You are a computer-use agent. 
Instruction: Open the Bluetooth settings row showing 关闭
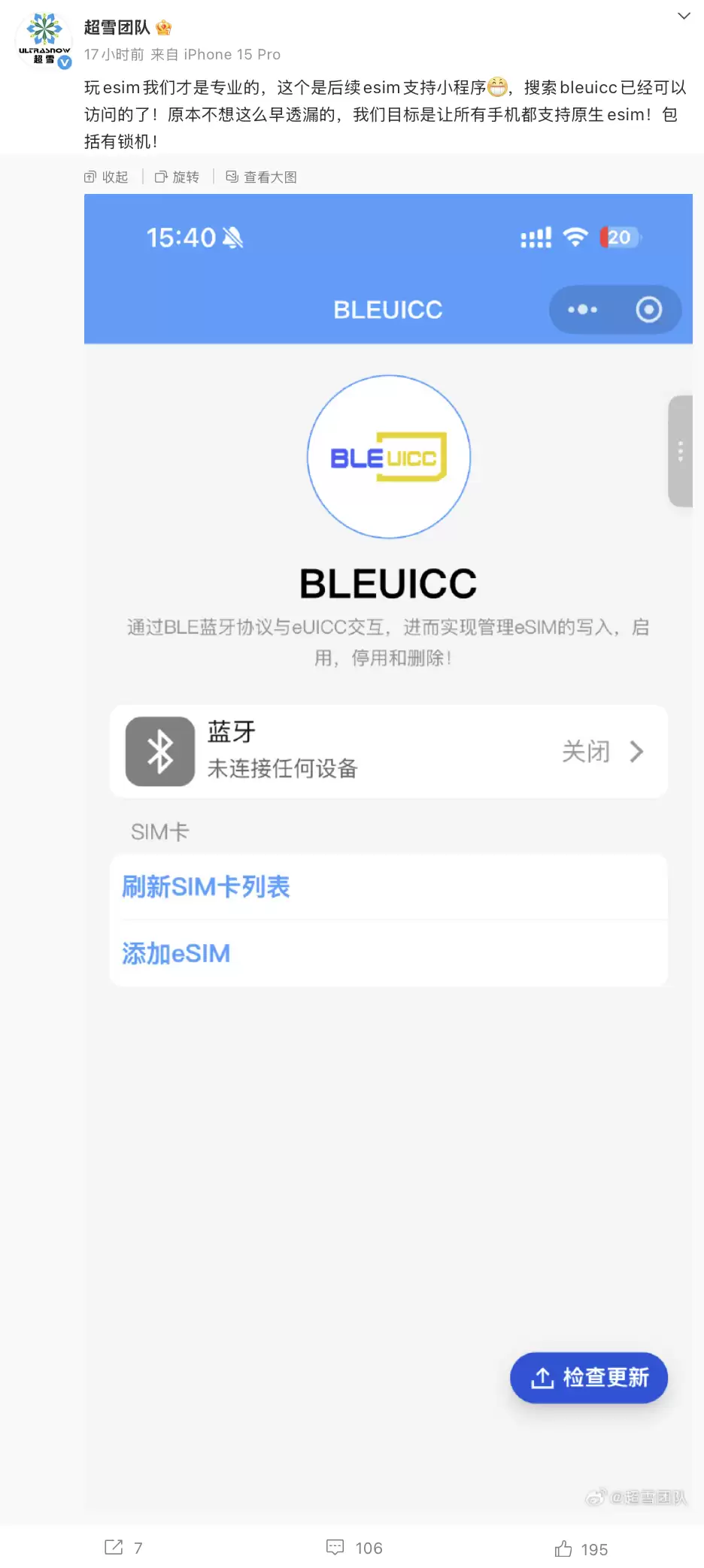[x=388, y=751]
